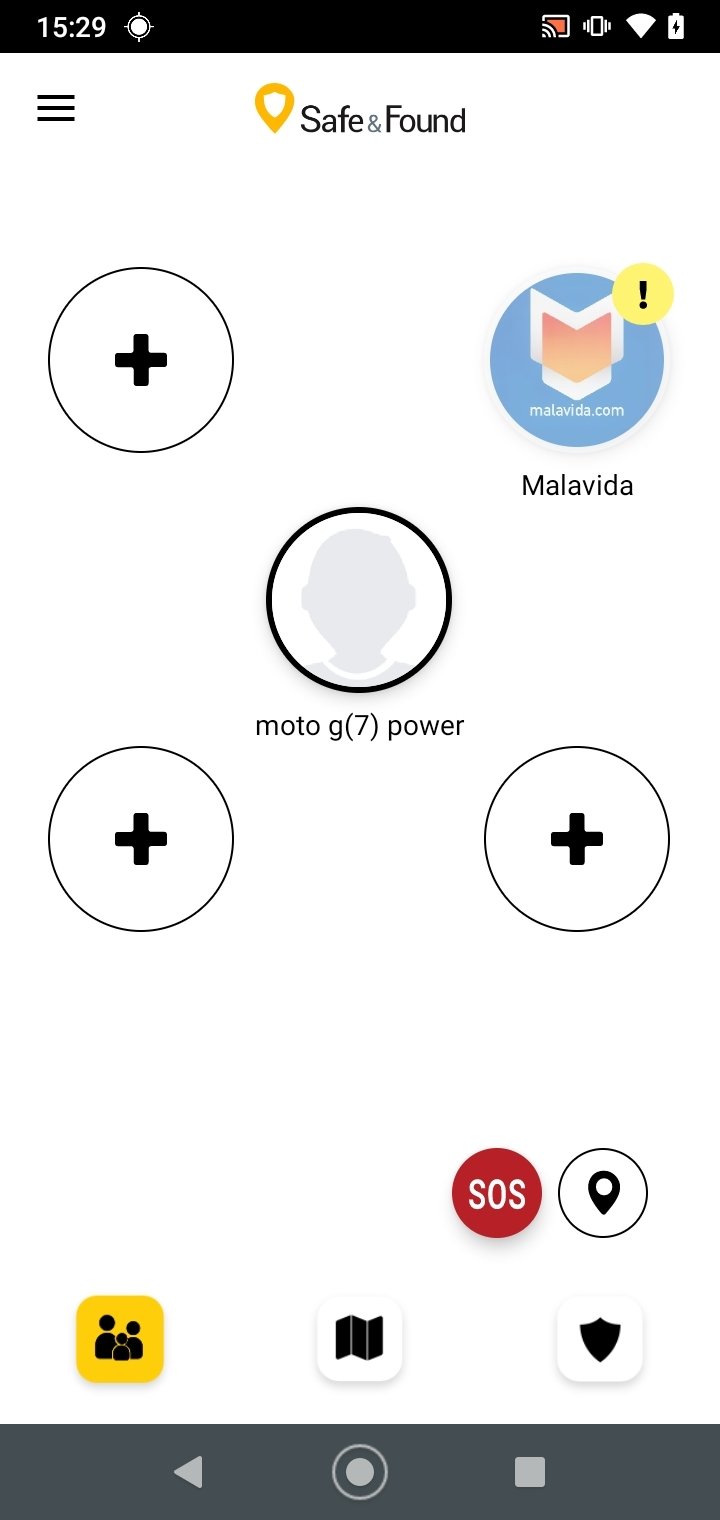Screen dimensions: 720x1520
Task: Go back with the system back button
Action: click(188, 1472)
